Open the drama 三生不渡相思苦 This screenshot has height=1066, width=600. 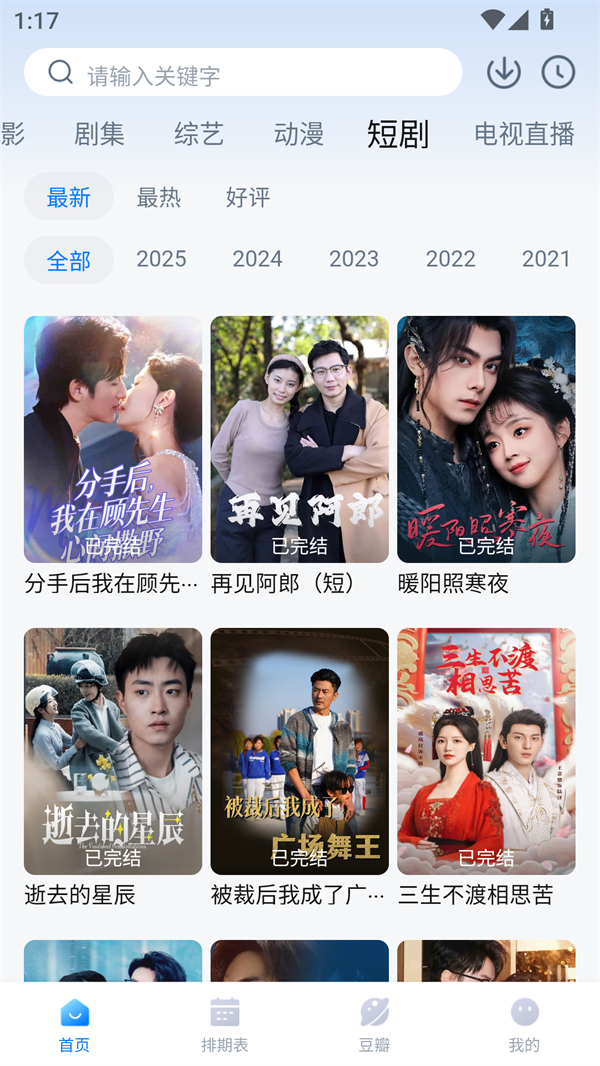pyautogui.click(x=486, y=752)
